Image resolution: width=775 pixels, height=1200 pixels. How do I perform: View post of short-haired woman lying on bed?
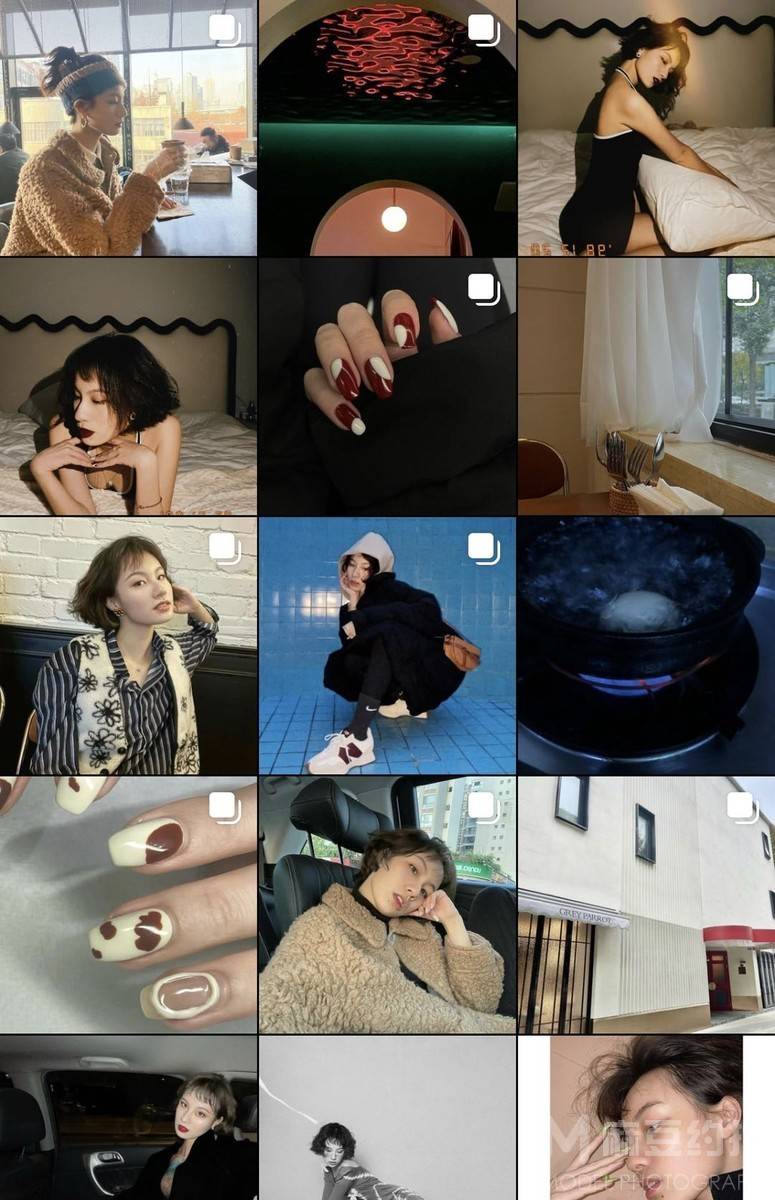[x=128, y=386]
